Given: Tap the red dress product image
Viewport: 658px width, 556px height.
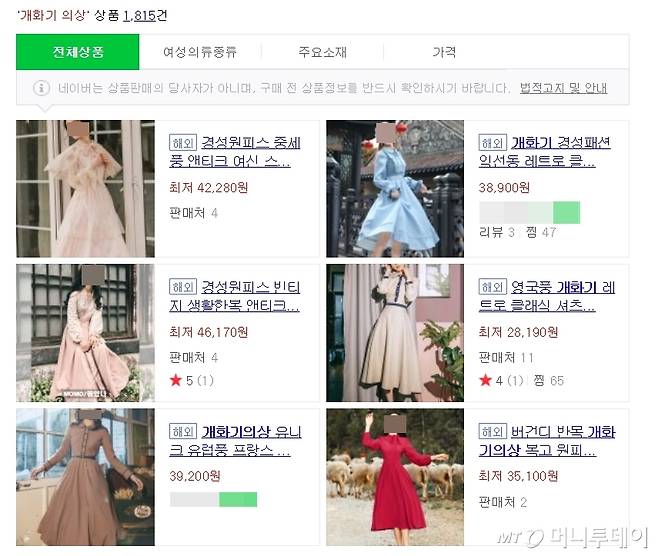Looking at the screenshot, I should coord(395,476).
